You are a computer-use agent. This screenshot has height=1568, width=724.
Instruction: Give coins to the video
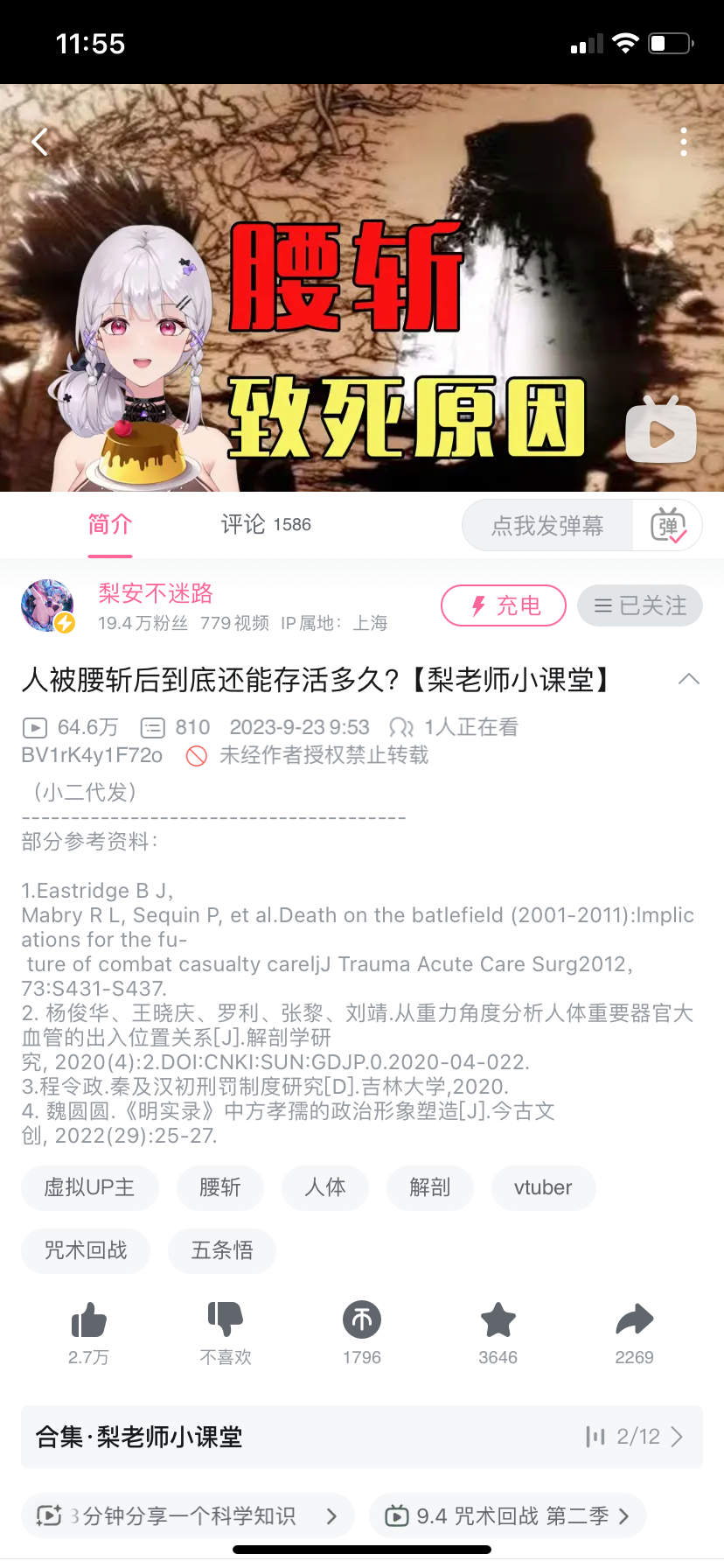362,1320
